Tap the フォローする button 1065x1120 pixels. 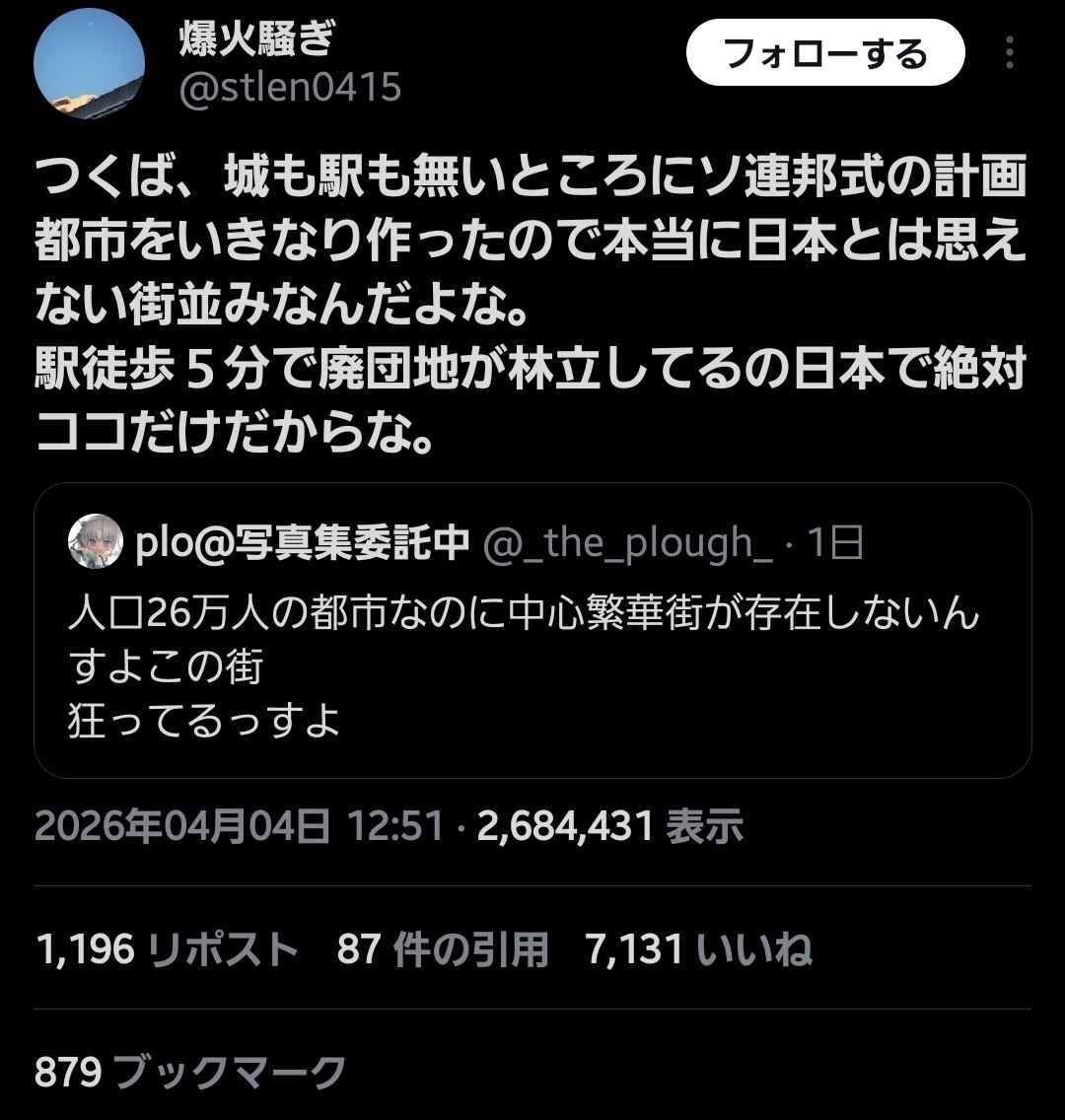tap(825, 52)
